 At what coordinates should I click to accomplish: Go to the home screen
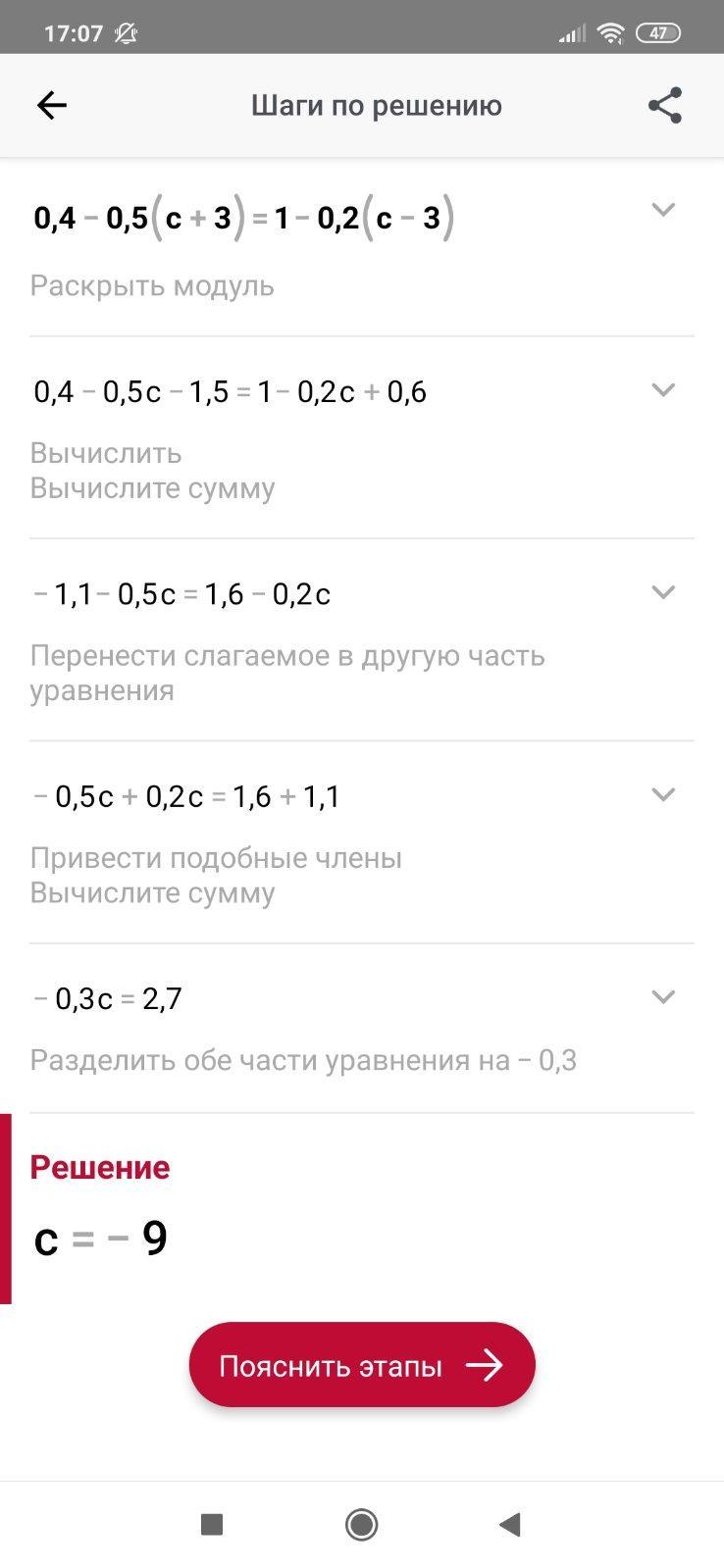point(361,1524)
